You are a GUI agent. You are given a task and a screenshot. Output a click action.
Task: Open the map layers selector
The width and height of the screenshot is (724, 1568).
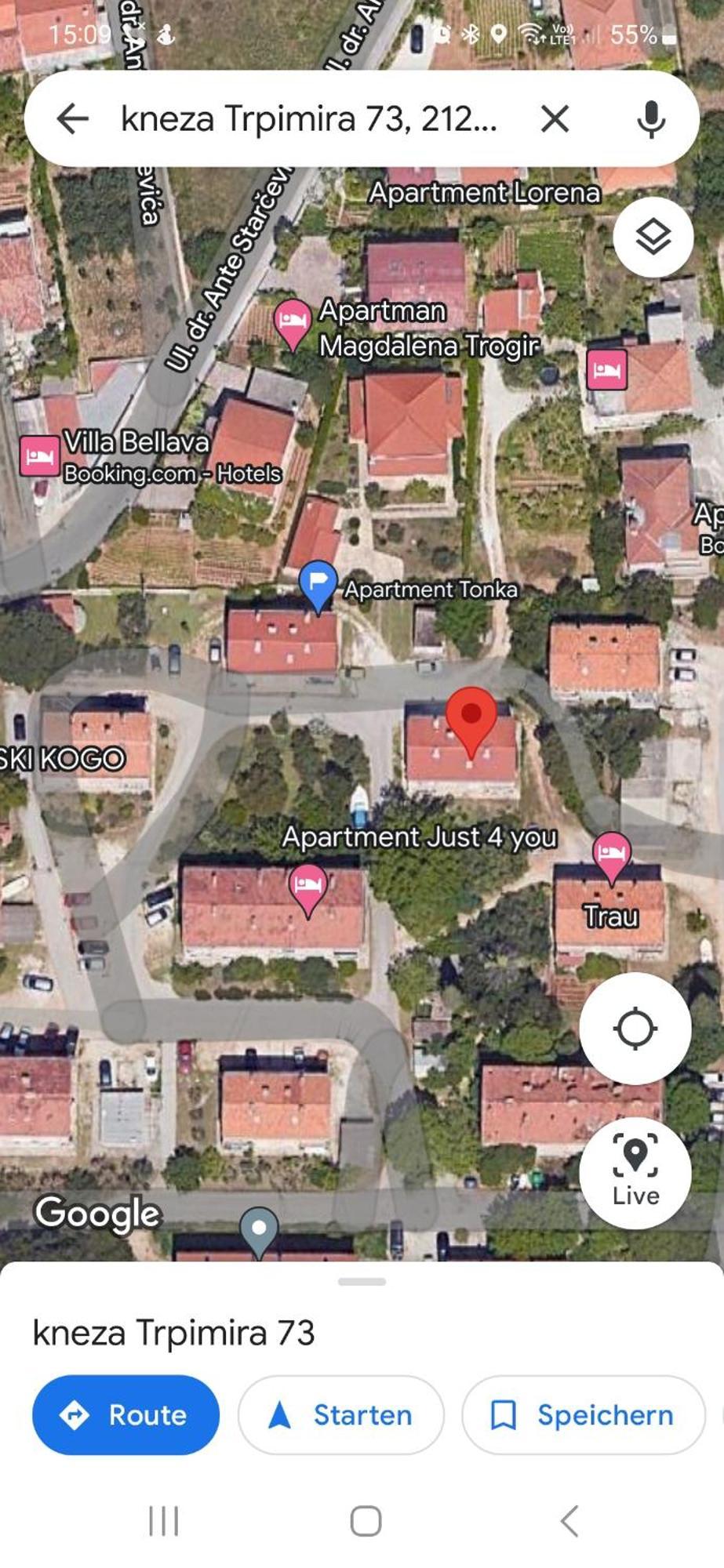coord(653,237)
